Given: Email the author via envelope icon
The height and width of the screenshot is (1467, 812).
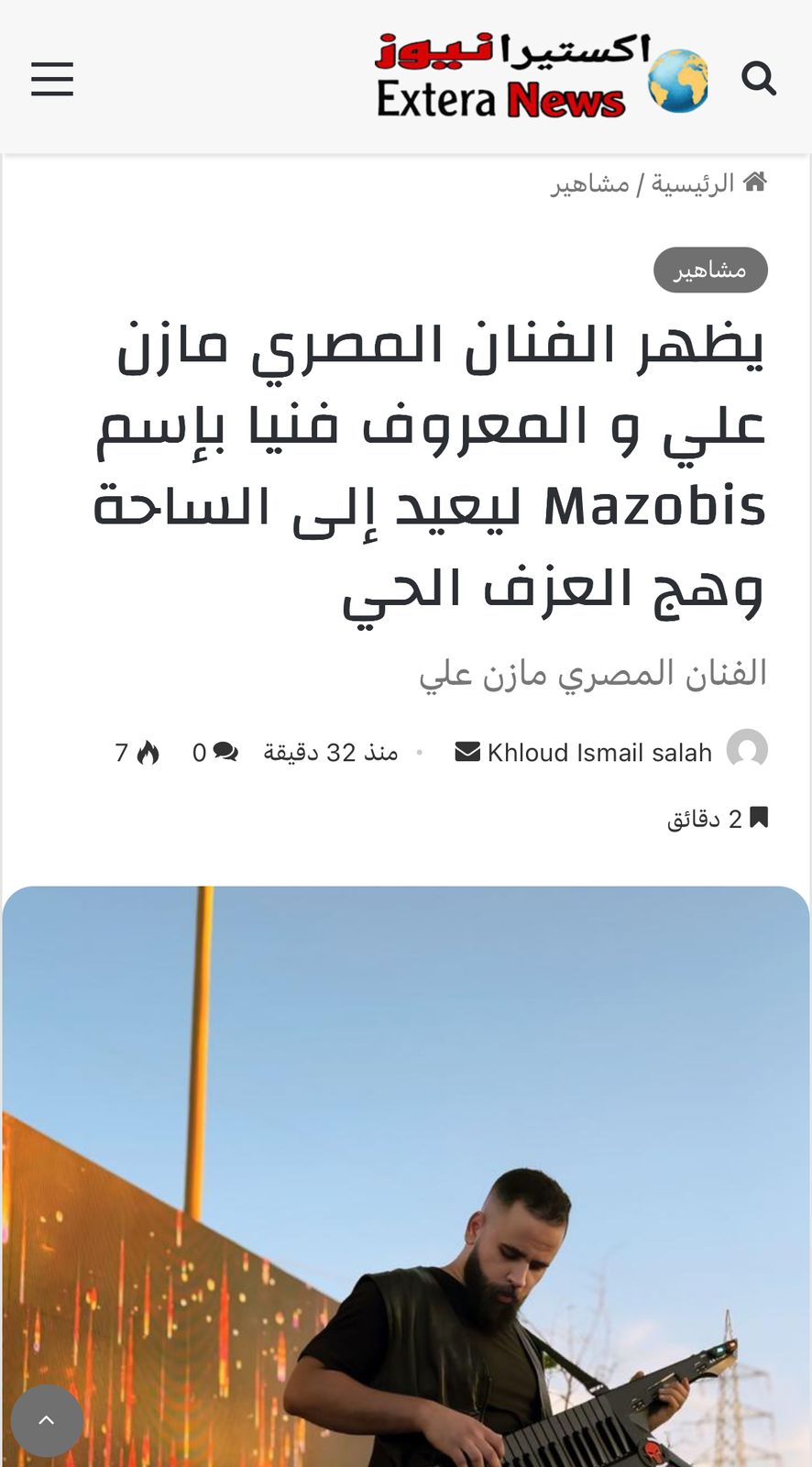Looking at the screenshot, I should 467,752.
